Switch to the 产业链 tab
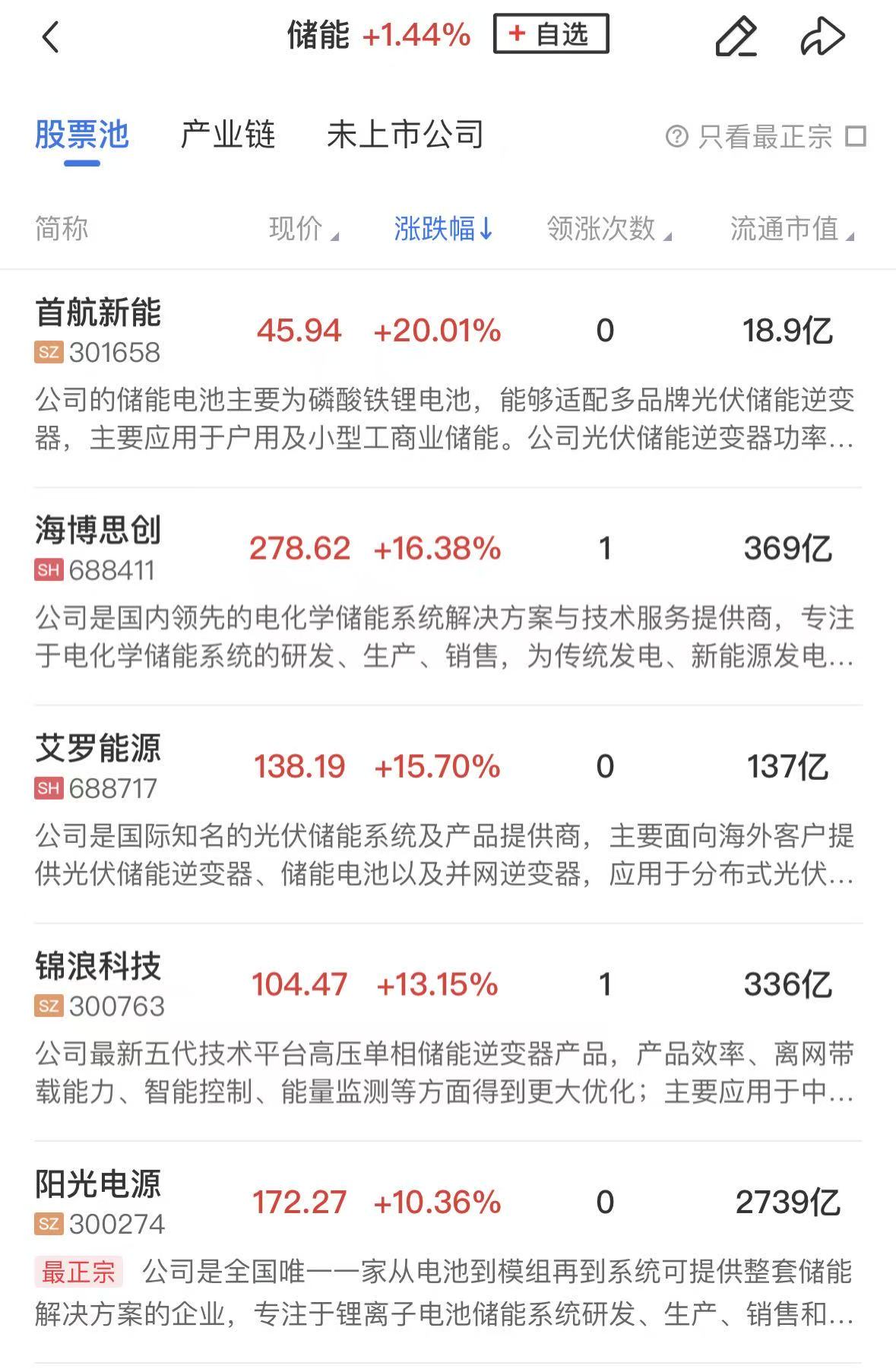Image resolution: width=896 pixels, height=1369 pixels. click(227, 135)
